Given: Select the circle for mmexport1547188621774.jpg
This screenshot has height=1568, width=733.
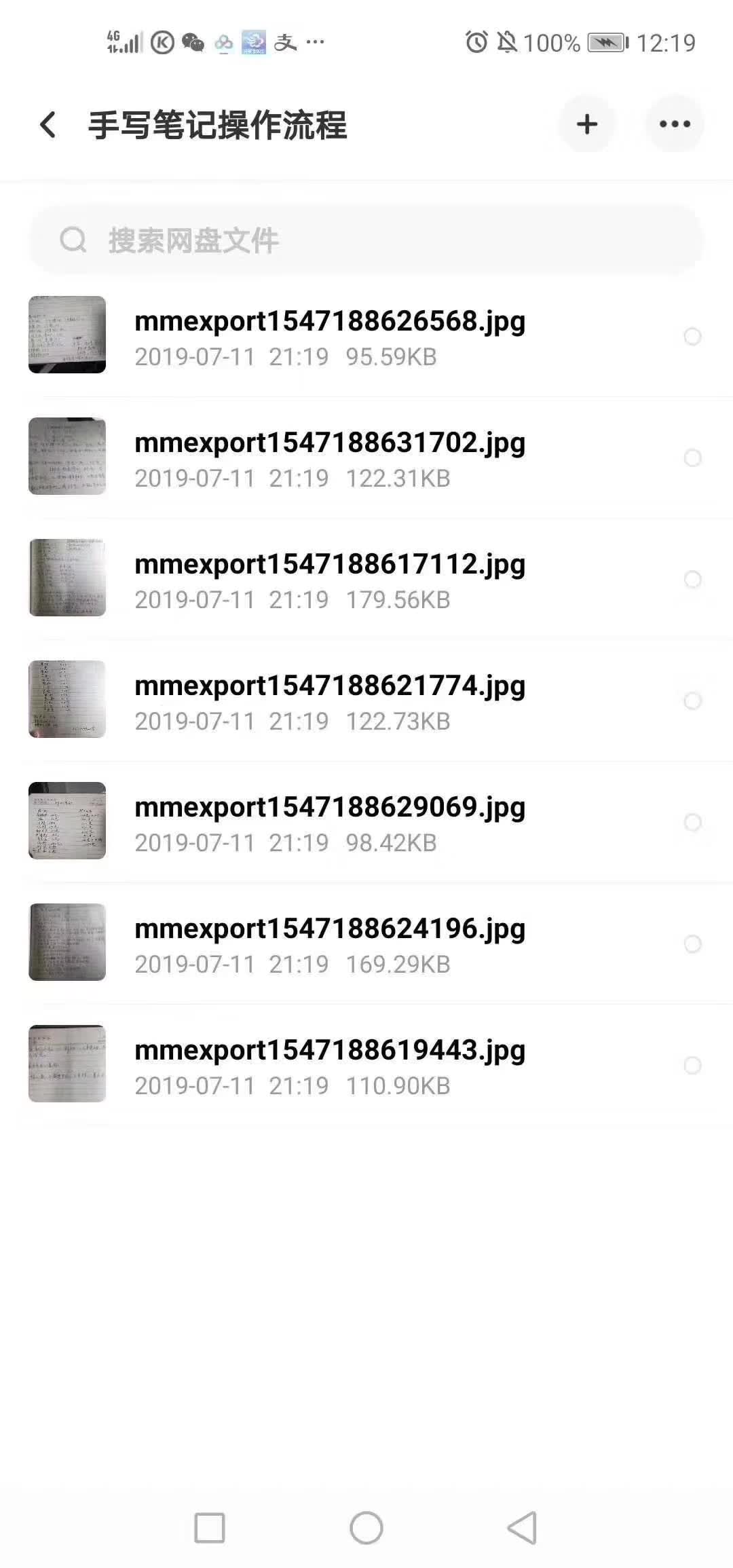Looking at the screenshot, I should click(692, 701).
